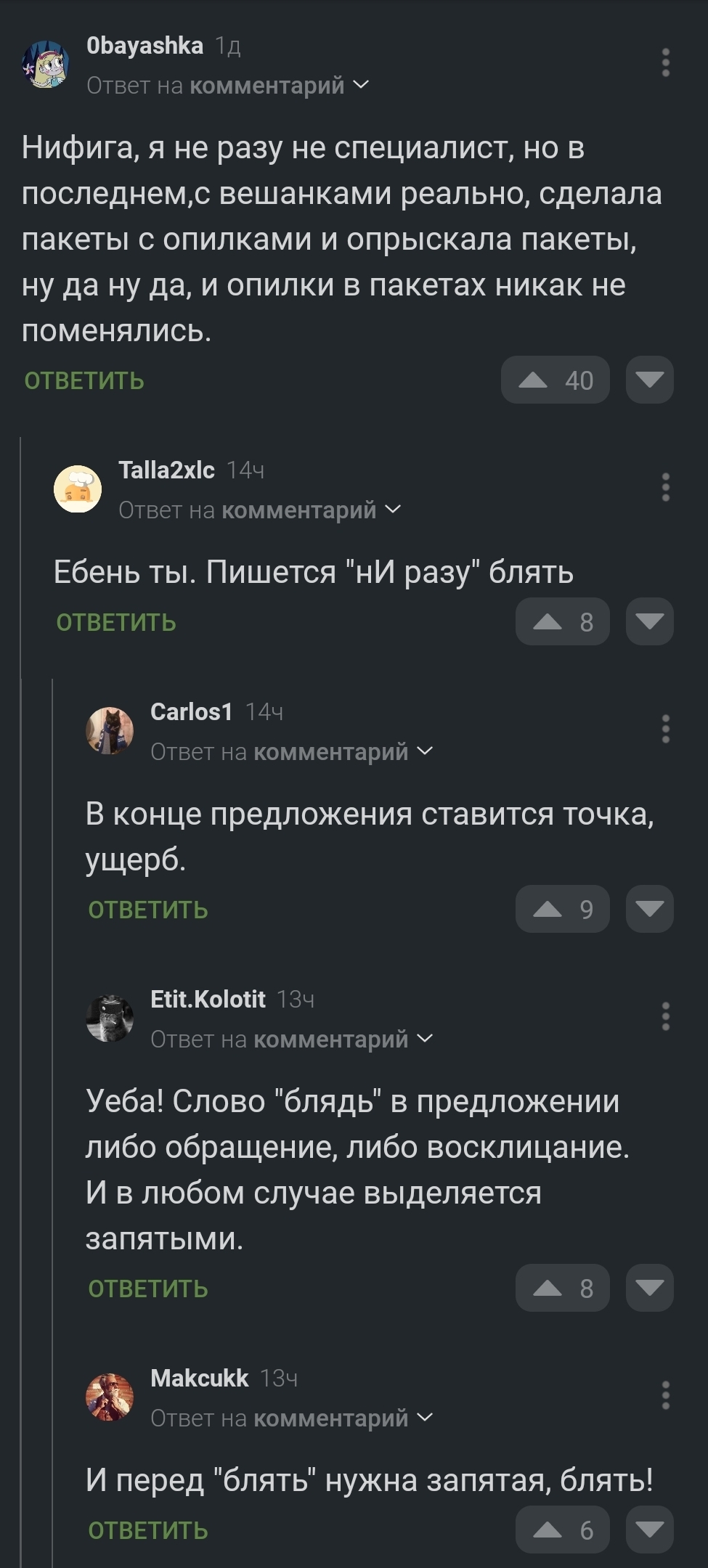
Task: Open overflow menu on Makcukk's comment
Action: pos(665,1395)
